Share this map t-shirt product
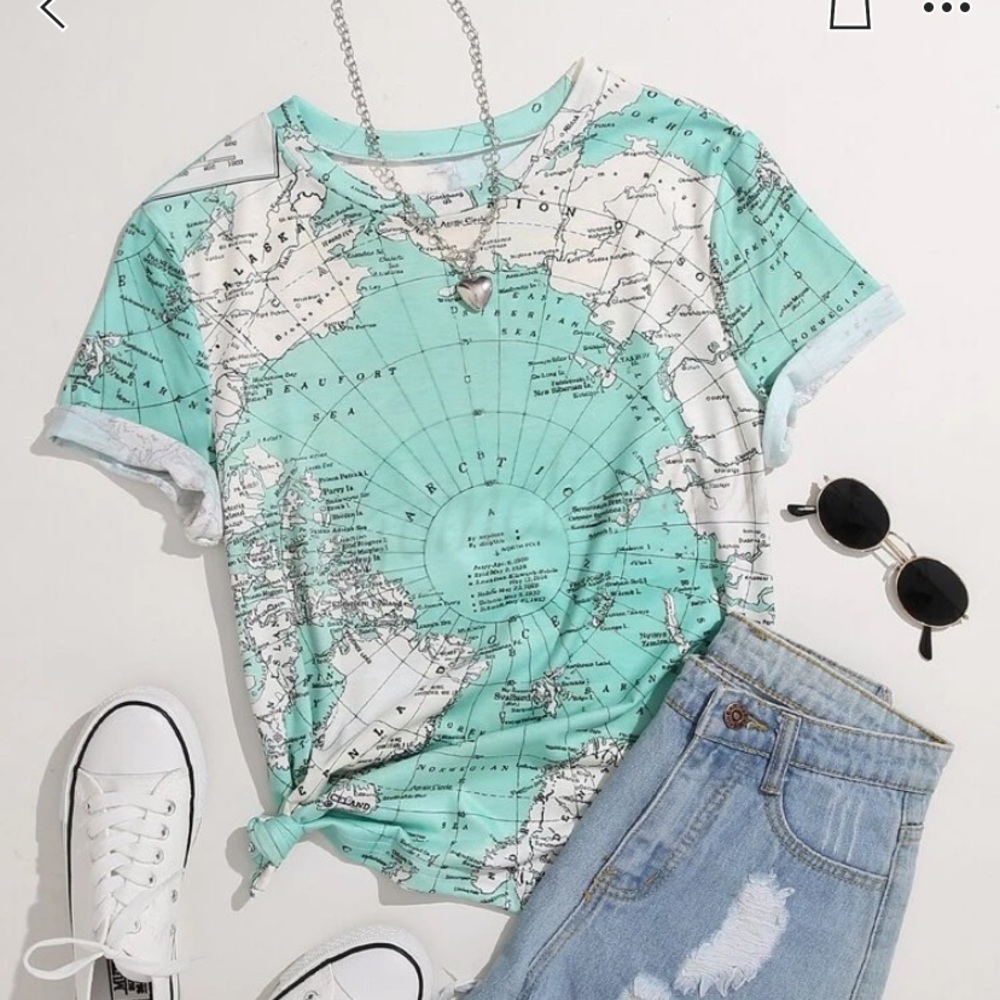 [850, 11]
